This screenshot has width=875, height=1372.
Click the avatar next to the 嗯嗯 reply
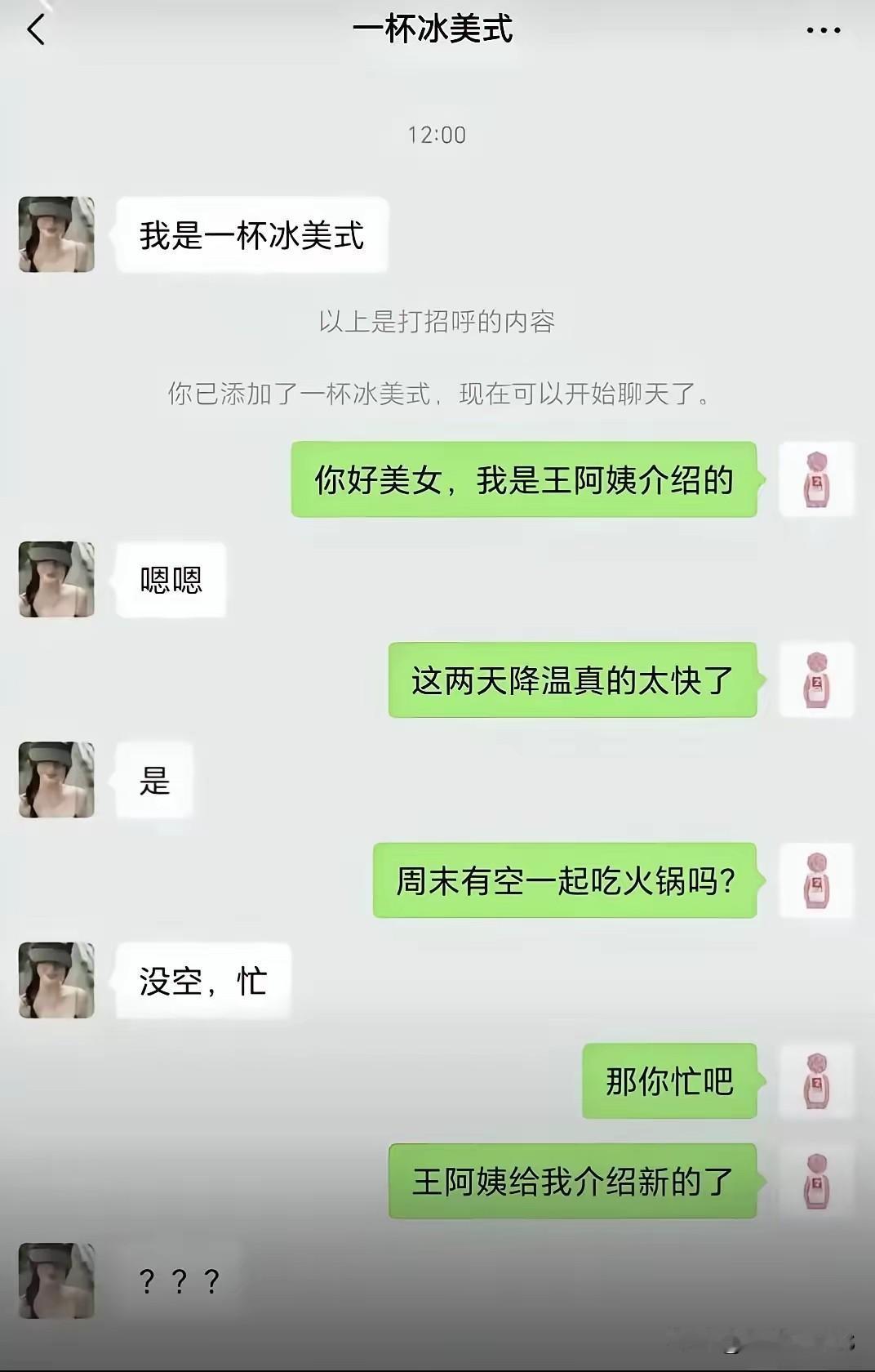[56, 581]
